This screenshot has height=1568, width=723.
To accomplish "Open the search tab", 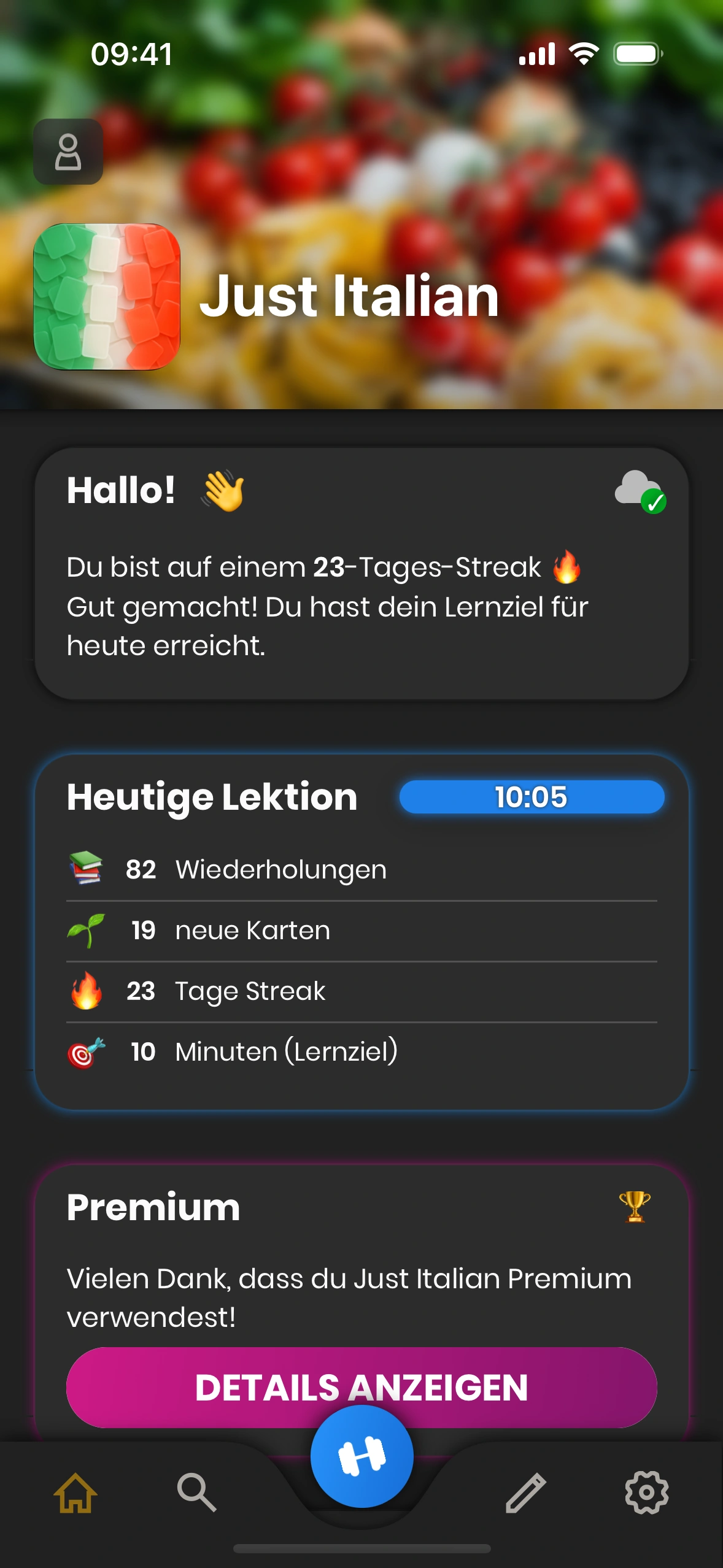I will click(x=196, y=1493).
